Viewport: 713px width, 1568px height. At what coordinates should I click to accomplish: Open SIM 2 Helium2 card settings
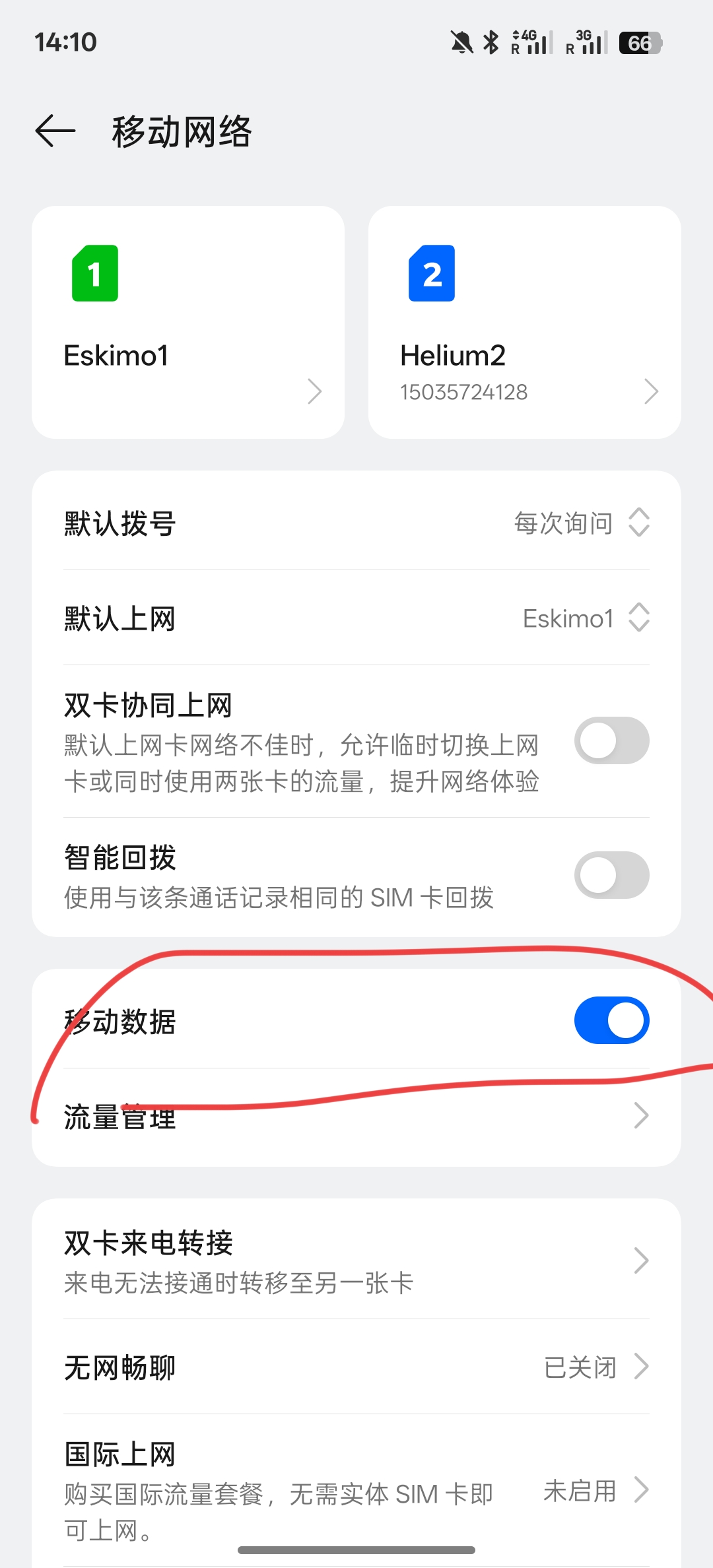[525, 322]
